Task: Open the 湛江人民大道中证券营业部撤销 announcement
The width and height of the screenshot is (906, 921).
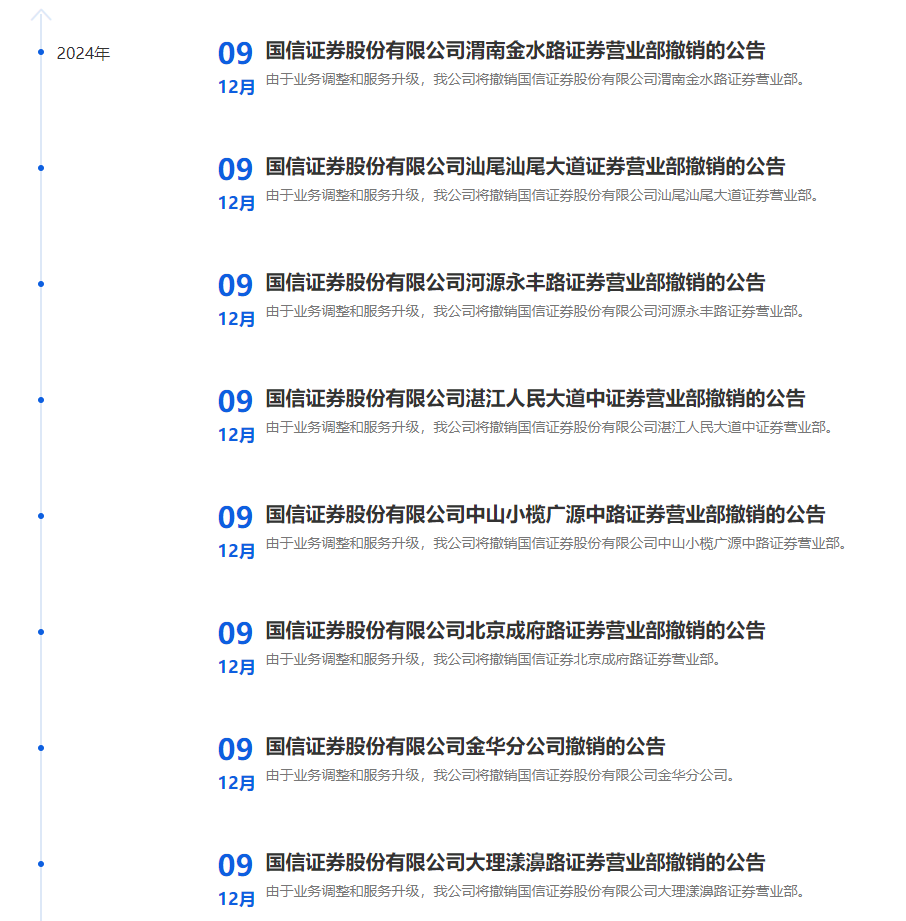Action: 535,398
